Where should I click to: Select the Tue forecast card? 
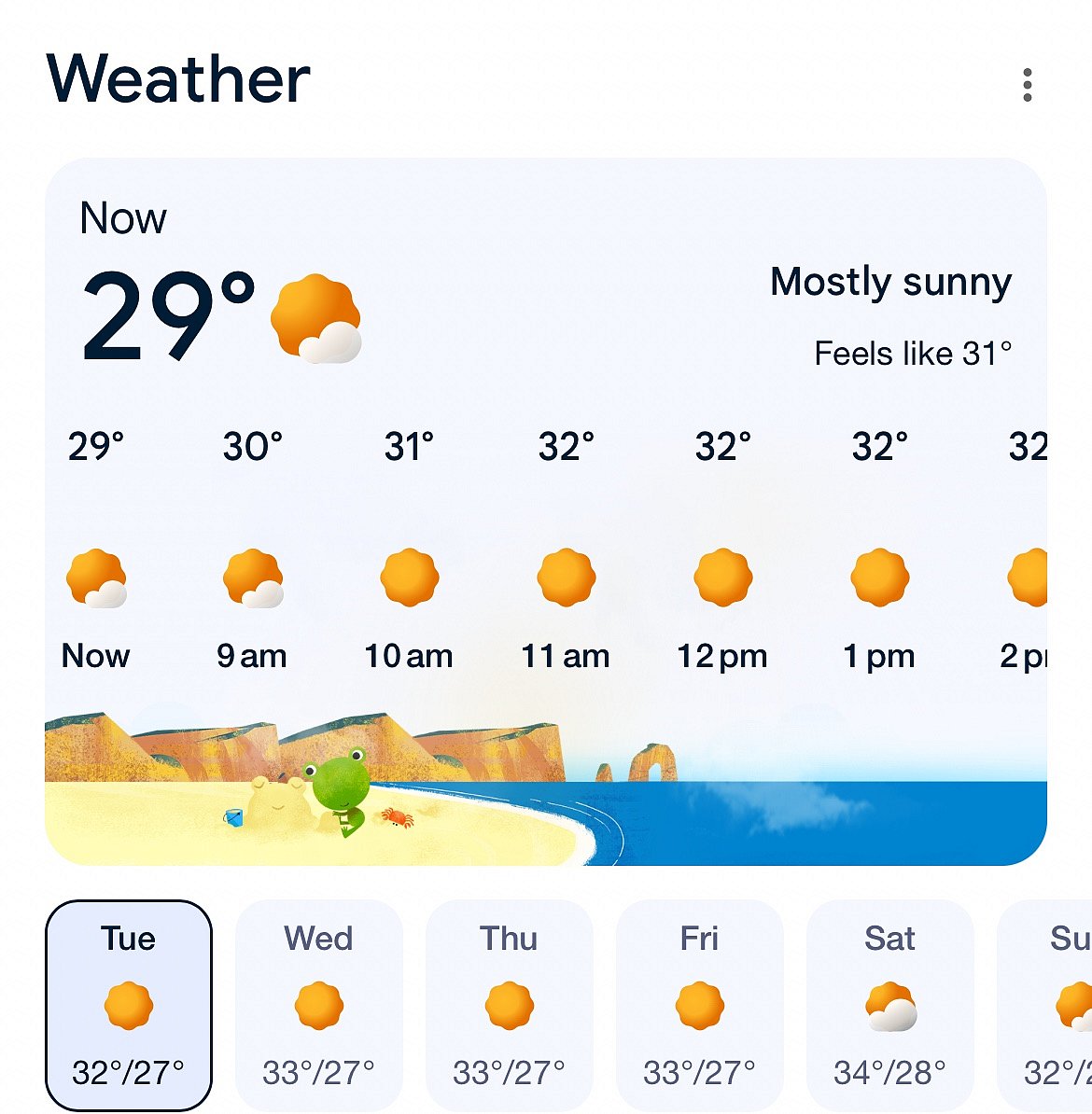pos(129,1005)
